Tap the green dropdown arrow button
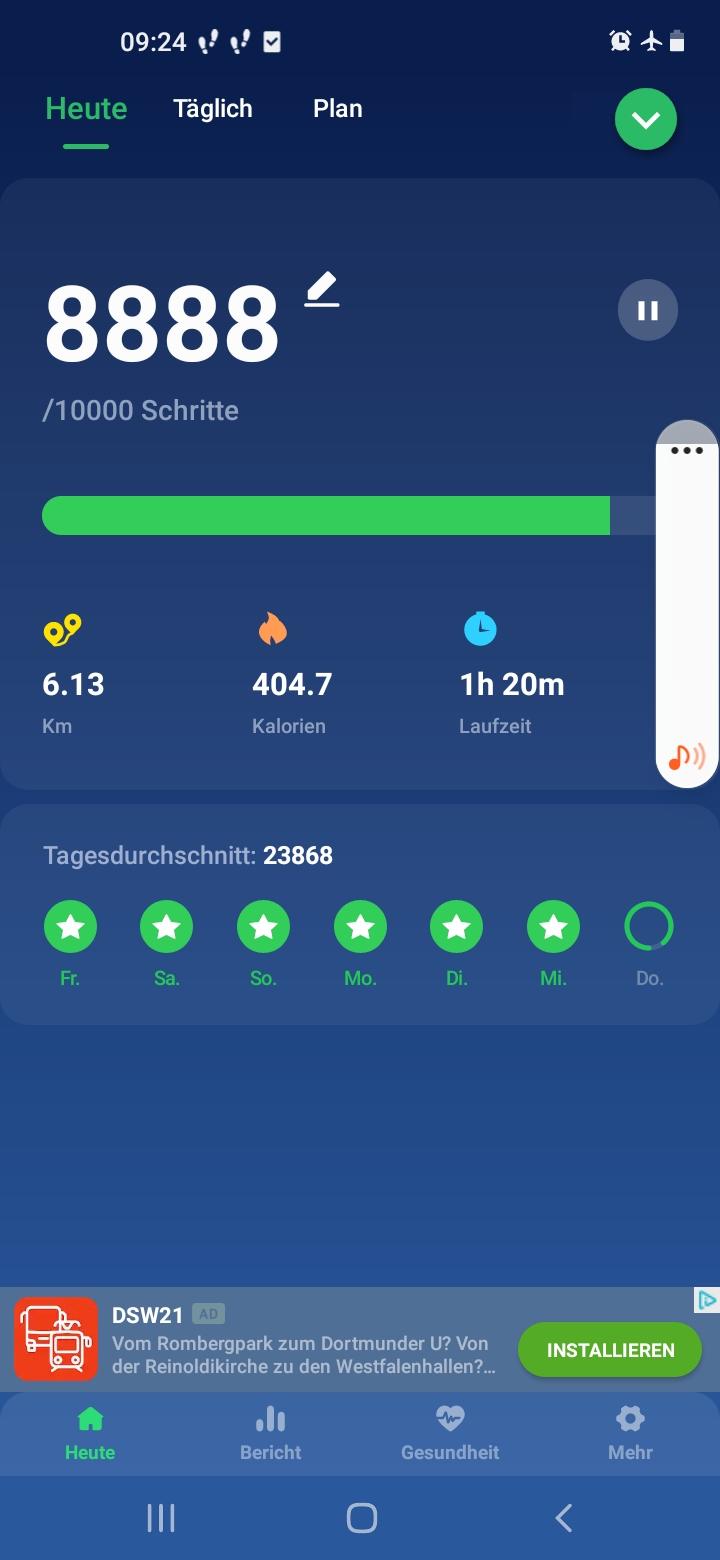Viewport: 720px width, 1560px height. 646,120
